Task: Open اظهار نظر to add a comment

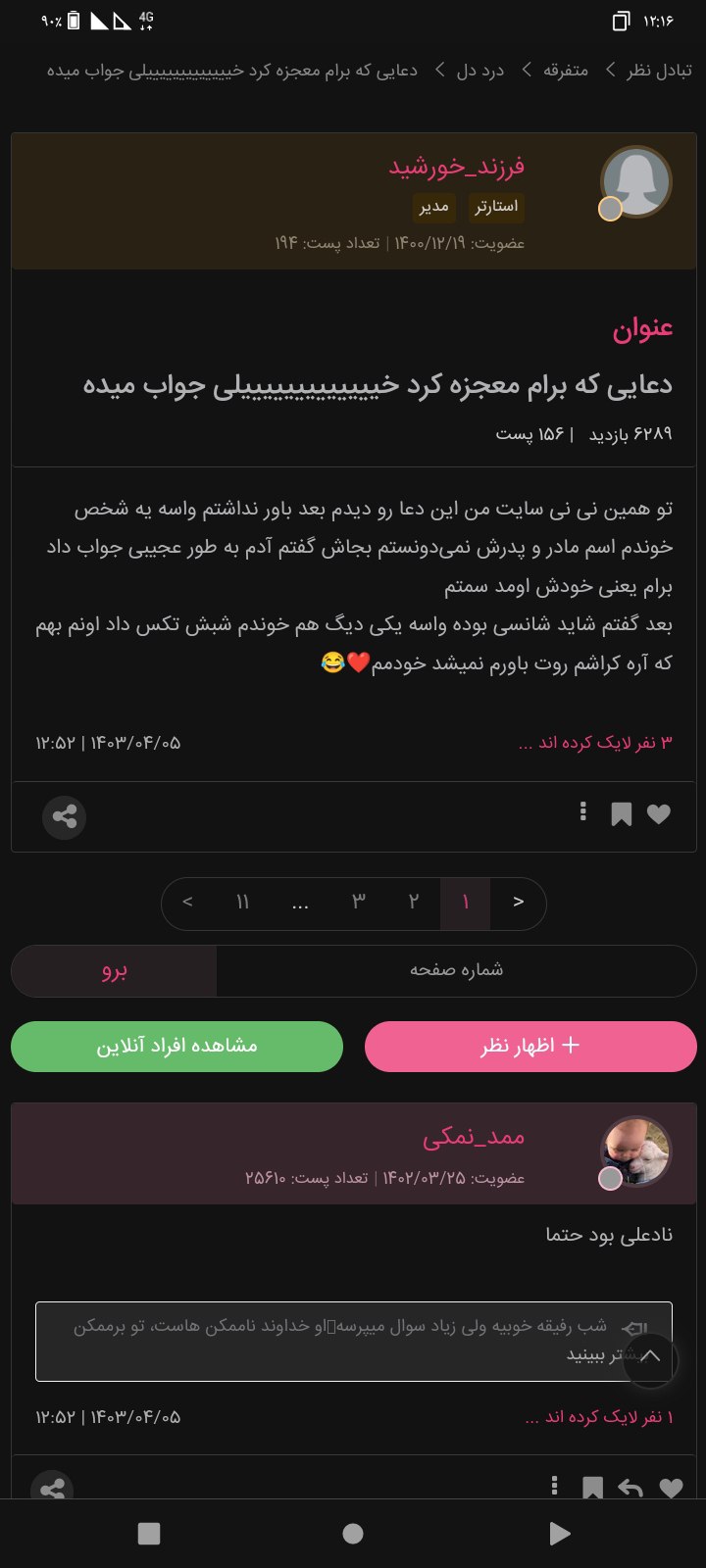Action: pyautogui.click(x=530, y=1046)
